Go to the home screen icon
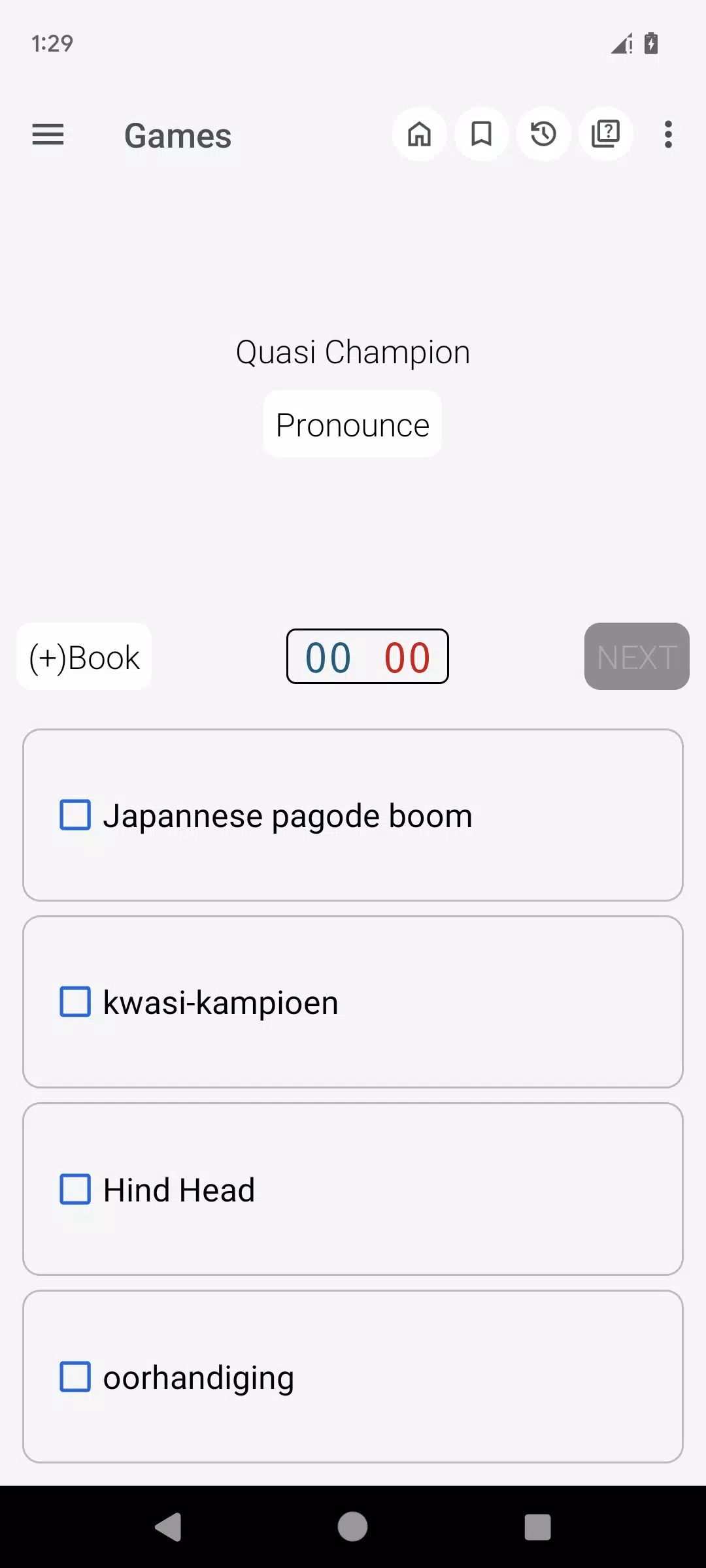The image size is (706, 1568). click(419, 135)
